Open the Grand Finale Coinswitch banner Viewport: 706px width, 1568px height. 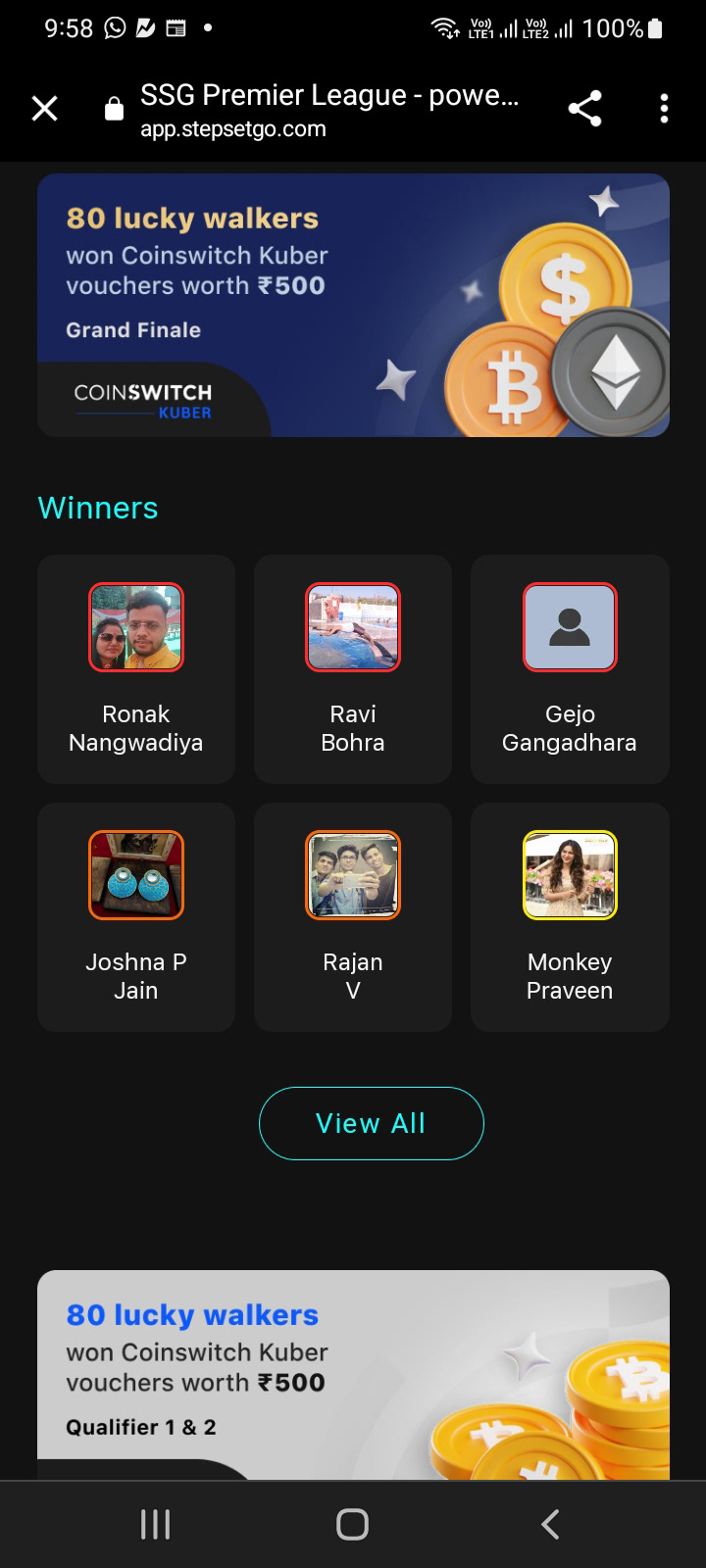(353, 305)
